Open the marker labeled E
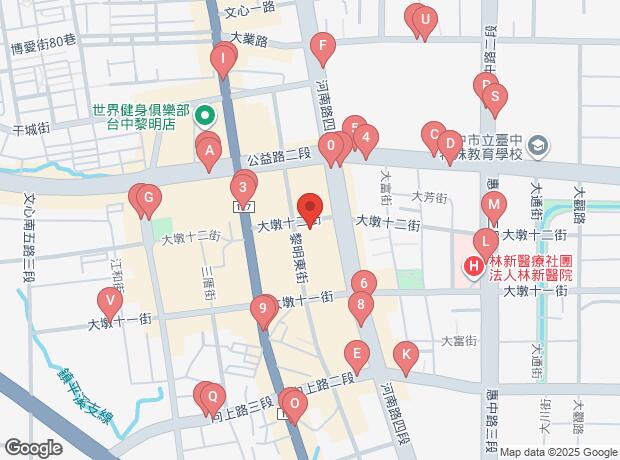Screen dimensions: 620x460 coord(355,354)
